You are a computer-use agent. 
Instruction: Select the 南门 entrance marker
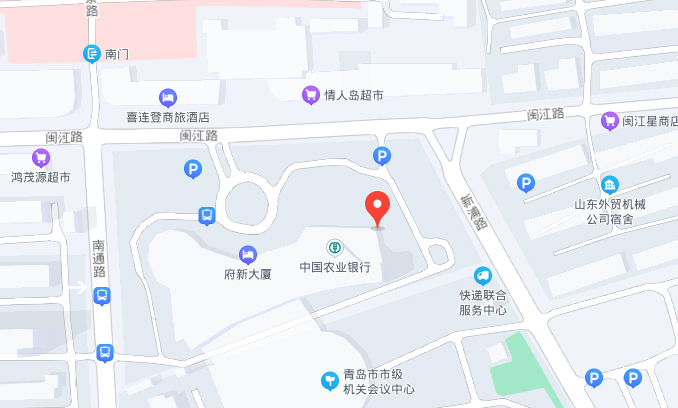pos(92,54)
